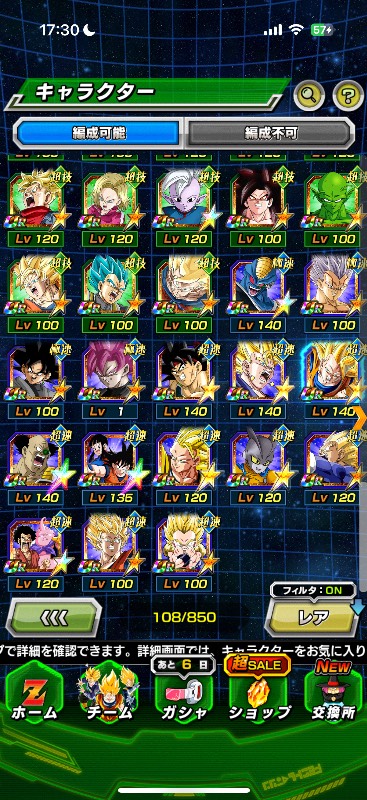
Task: Open the question mark help icon
Action: coord(348,94)
